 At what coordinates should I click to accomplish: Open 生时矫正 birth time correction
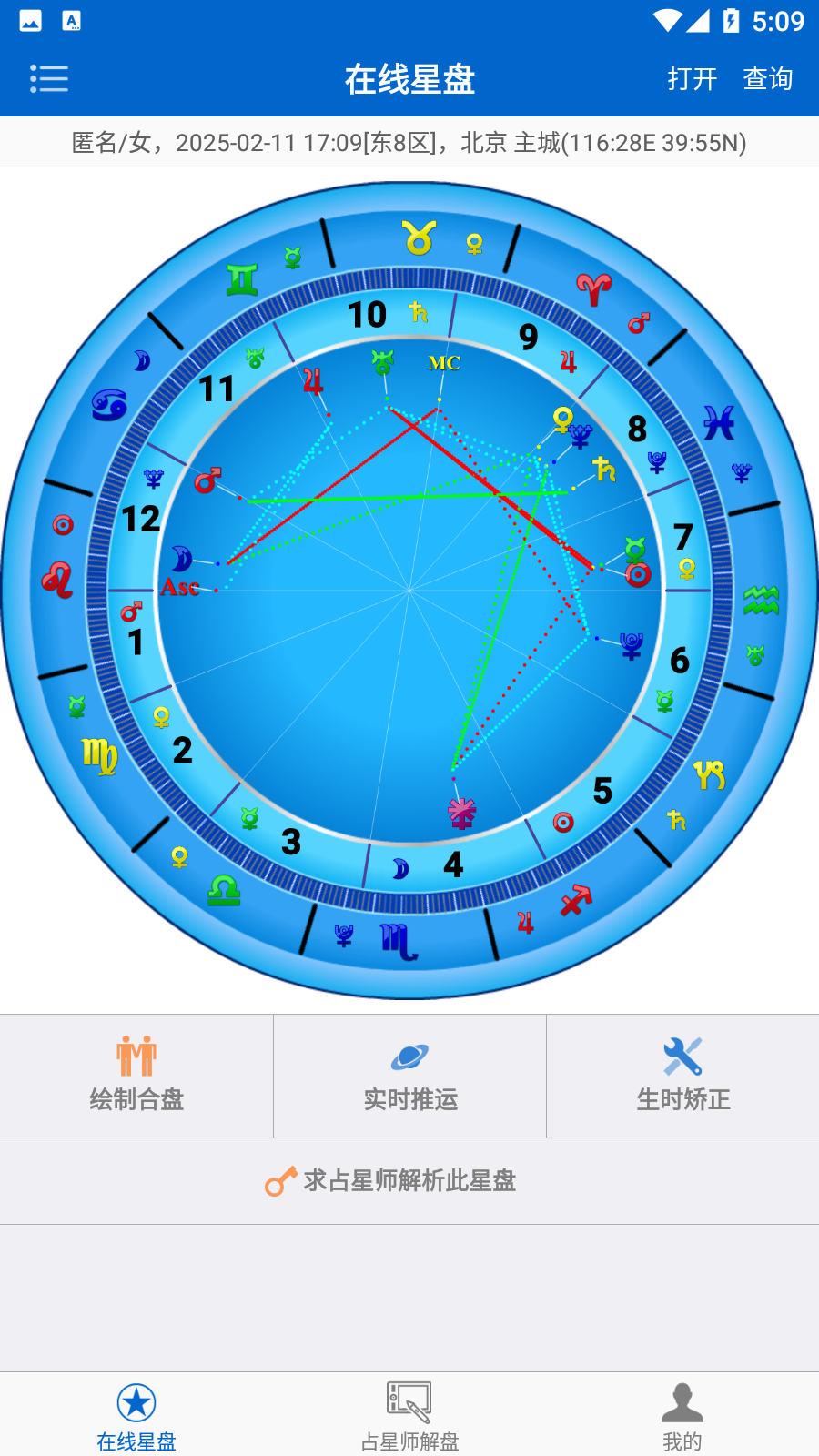tap(682, 1076)
